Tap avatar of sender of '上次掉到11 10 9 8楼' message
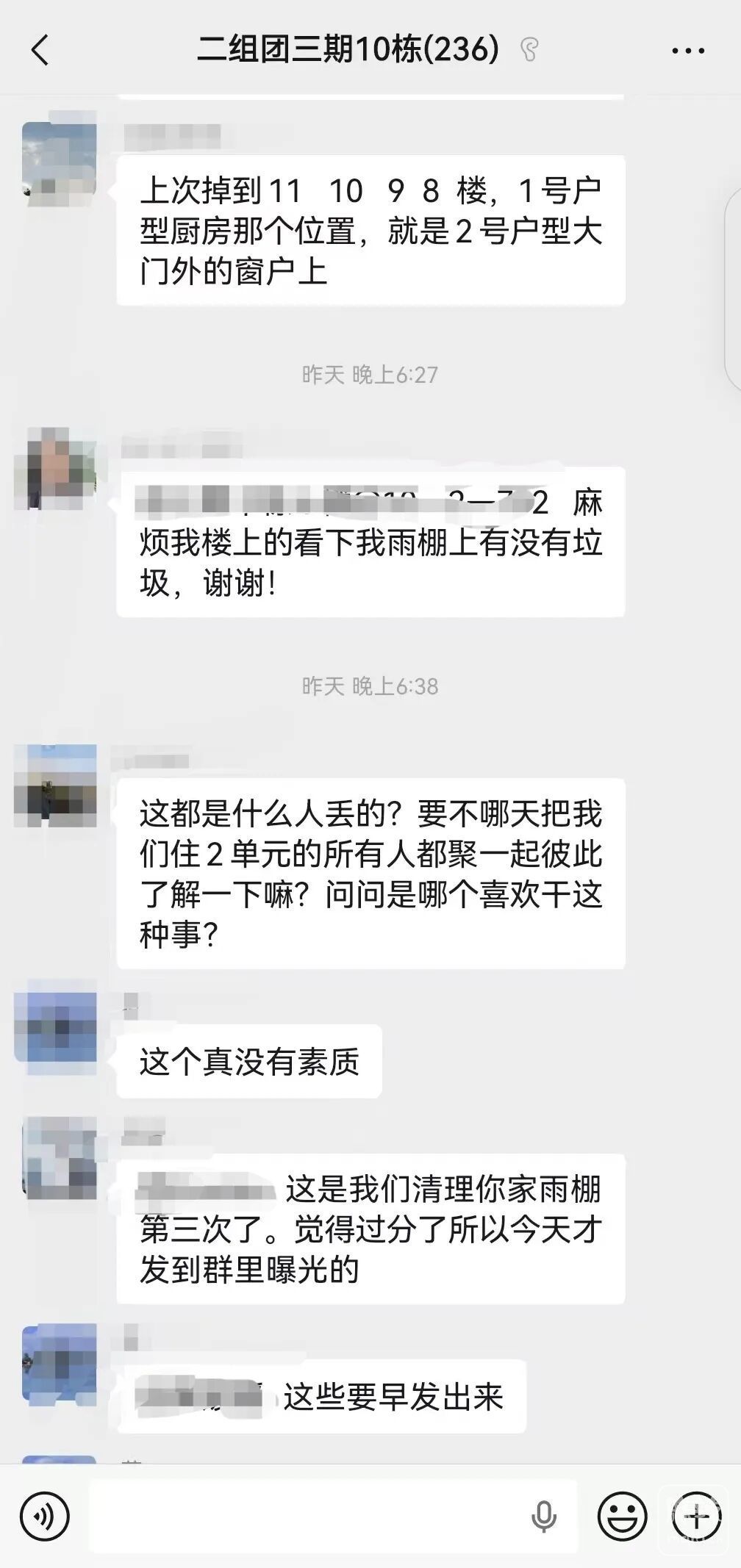The image size is (741, 1568). click(x=59, y=159)
